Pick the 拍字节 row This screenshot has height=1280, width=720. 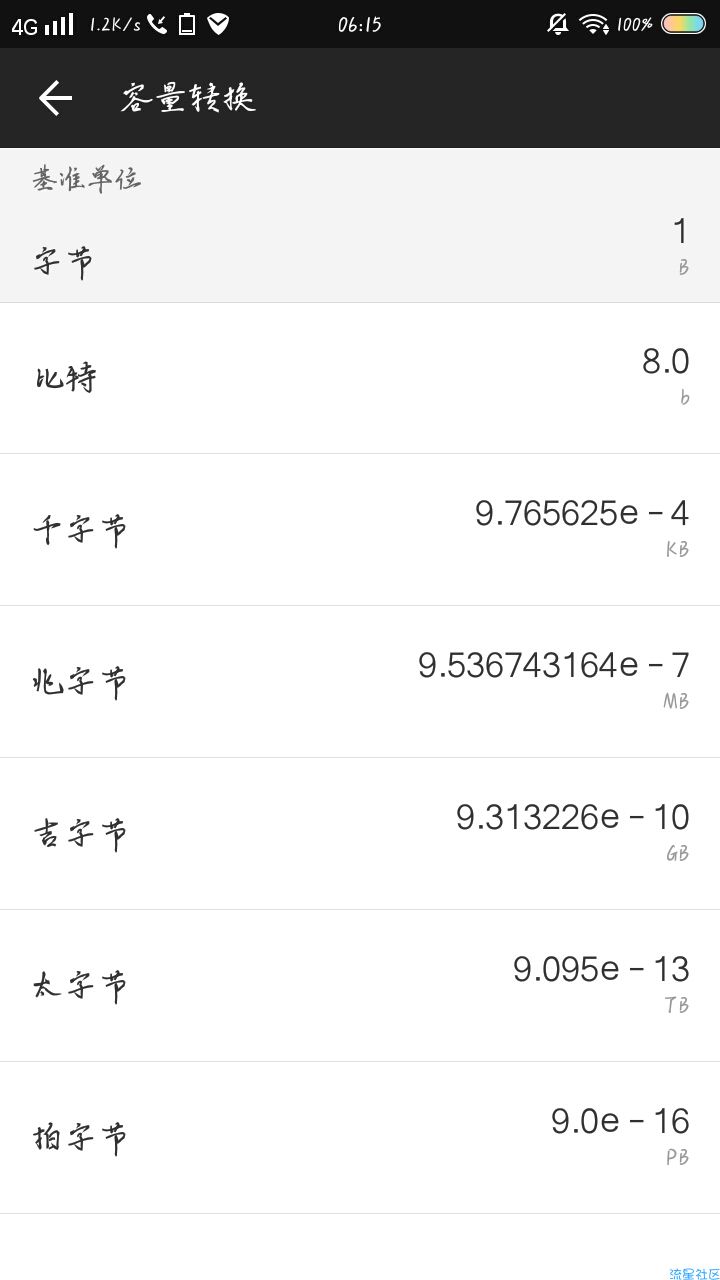[360, 1138]
